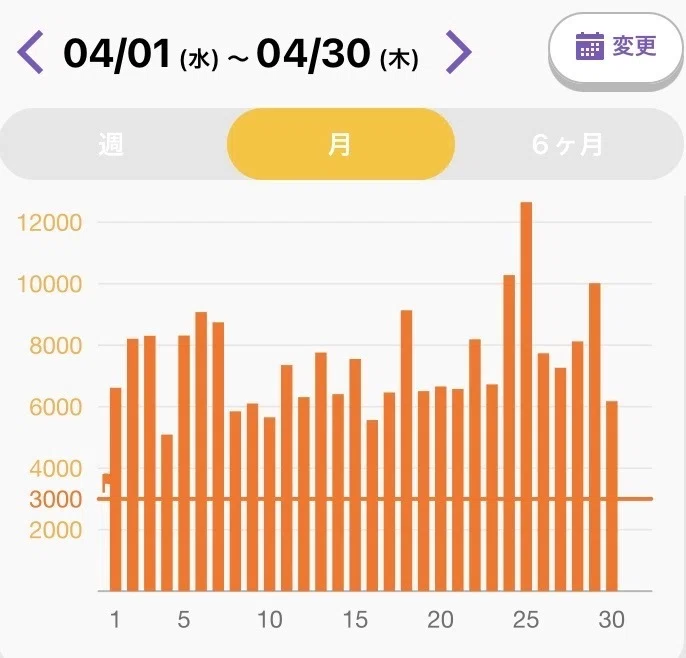
Task: Switch to the 6ヶ月 view
Action: point(568,144)
